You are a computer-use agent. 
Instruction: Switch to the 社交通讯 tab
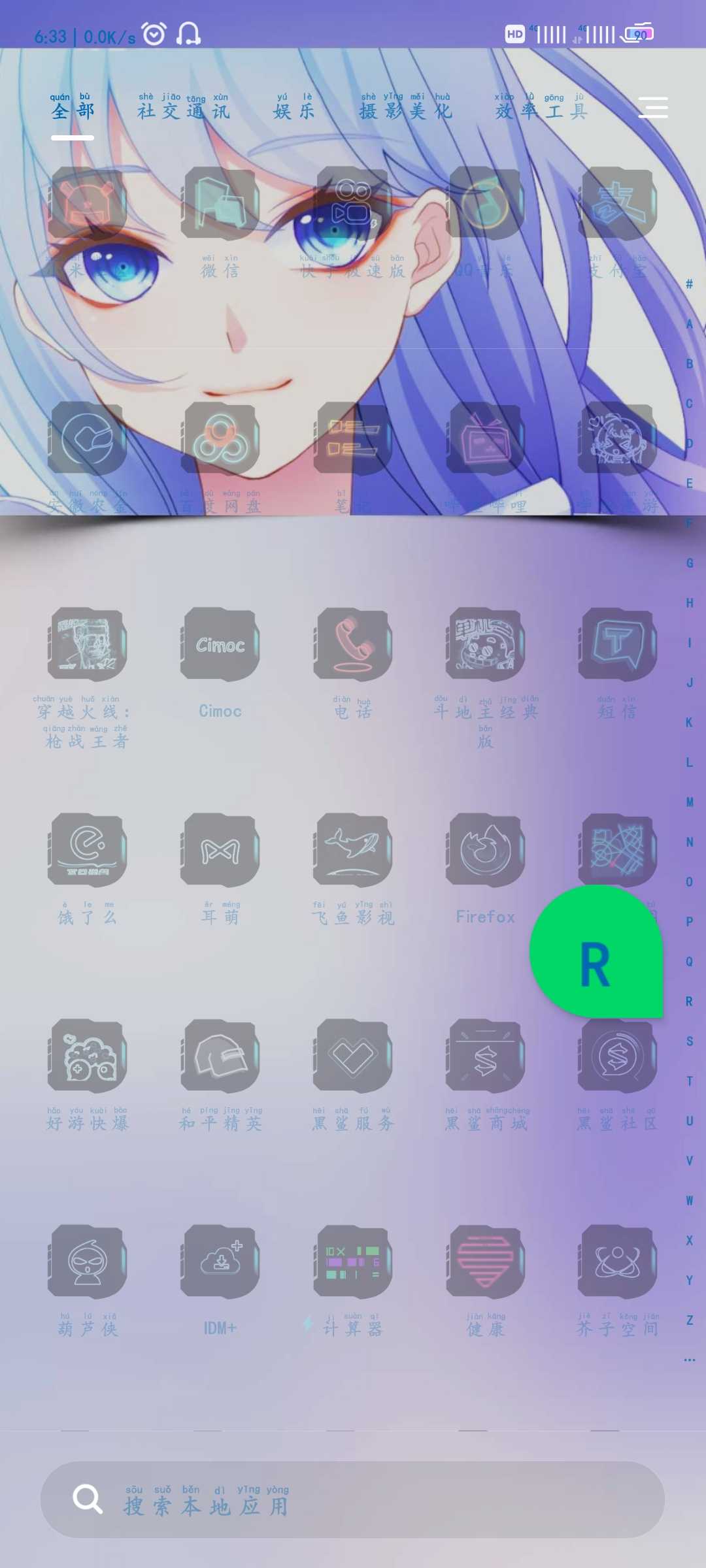184,108
